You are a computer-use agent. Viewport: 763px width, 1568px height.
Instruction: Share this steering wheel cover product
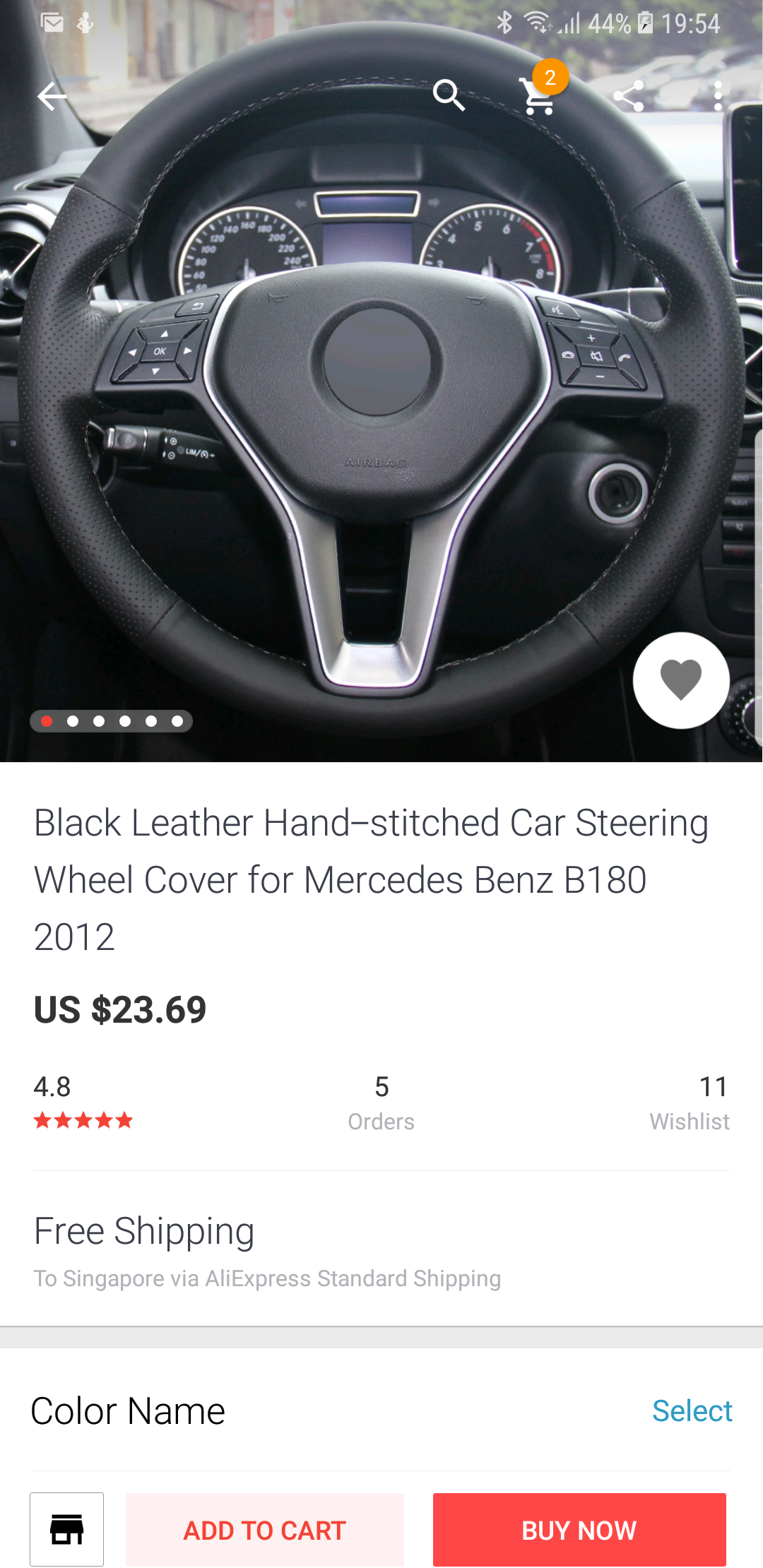tap(628, 96)
